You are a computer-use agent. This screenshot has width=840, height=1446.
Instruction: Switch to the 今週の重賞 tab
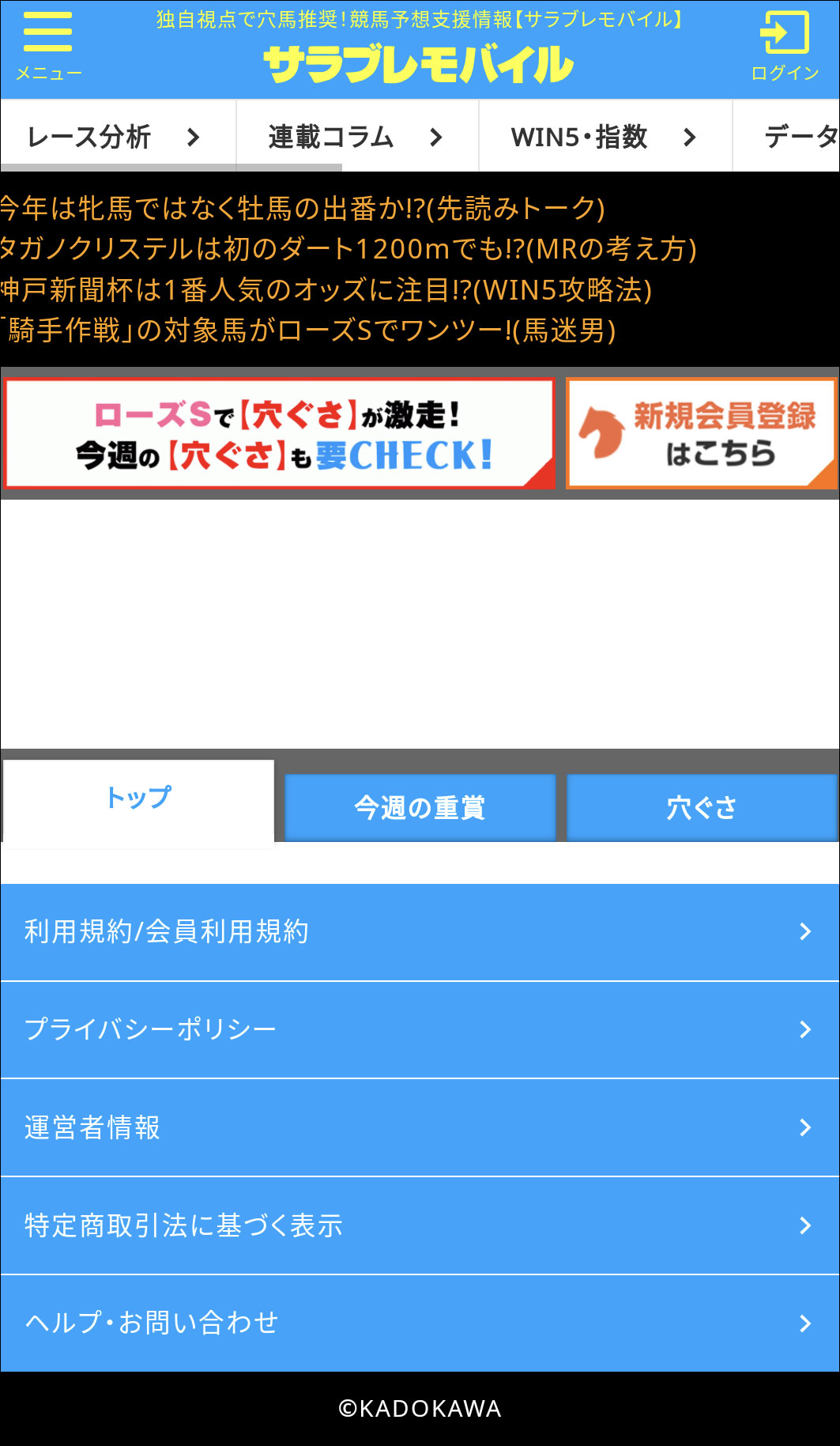pos(420,808)
